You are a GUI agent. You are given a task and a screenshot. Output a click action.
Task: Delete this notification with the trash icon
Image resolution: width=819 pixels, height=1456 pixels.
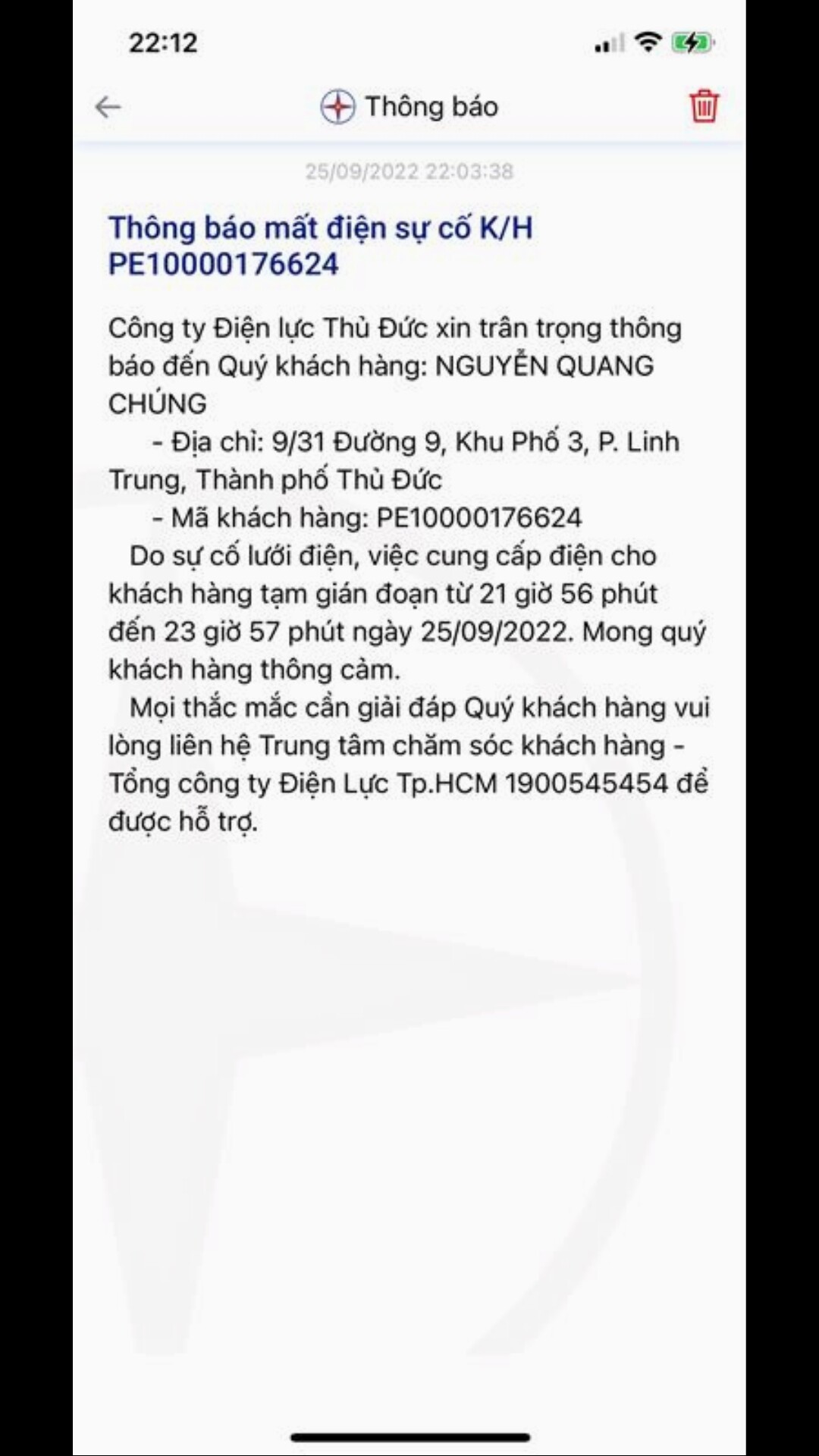tap(704, 106)
